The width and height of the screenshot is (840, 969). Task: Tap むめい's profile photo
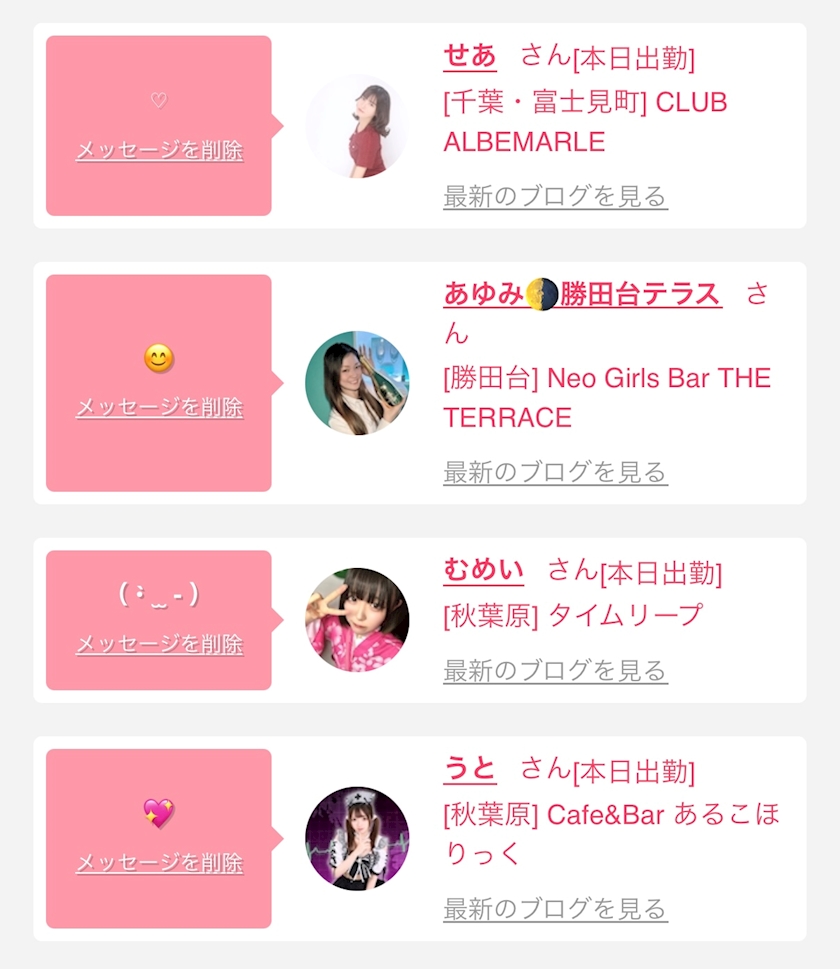click(x=357, y=620)
